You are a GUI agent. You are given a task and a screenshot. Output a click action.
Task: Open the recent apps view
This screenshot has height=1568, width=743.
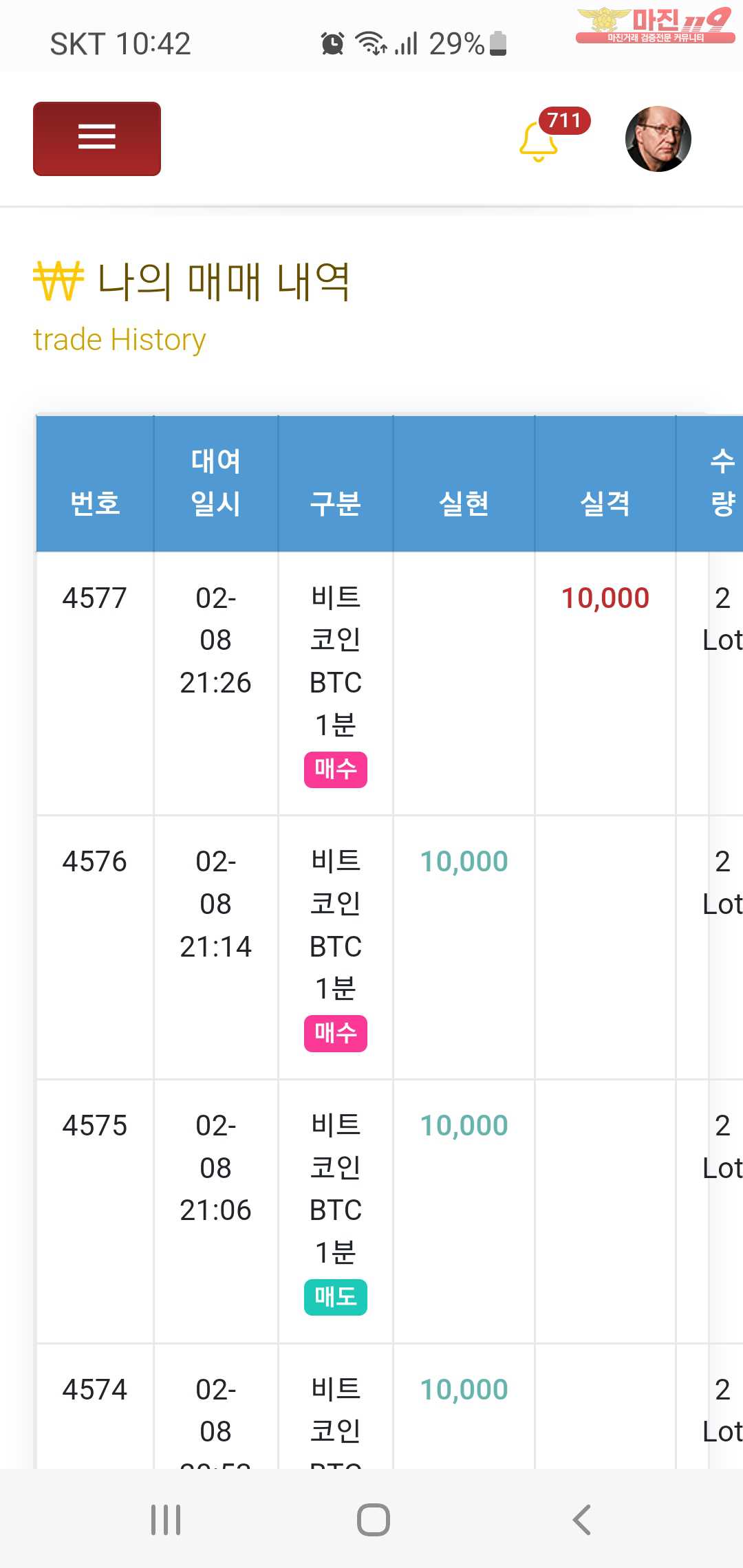pyautogui.click(x=166, y=1519)
